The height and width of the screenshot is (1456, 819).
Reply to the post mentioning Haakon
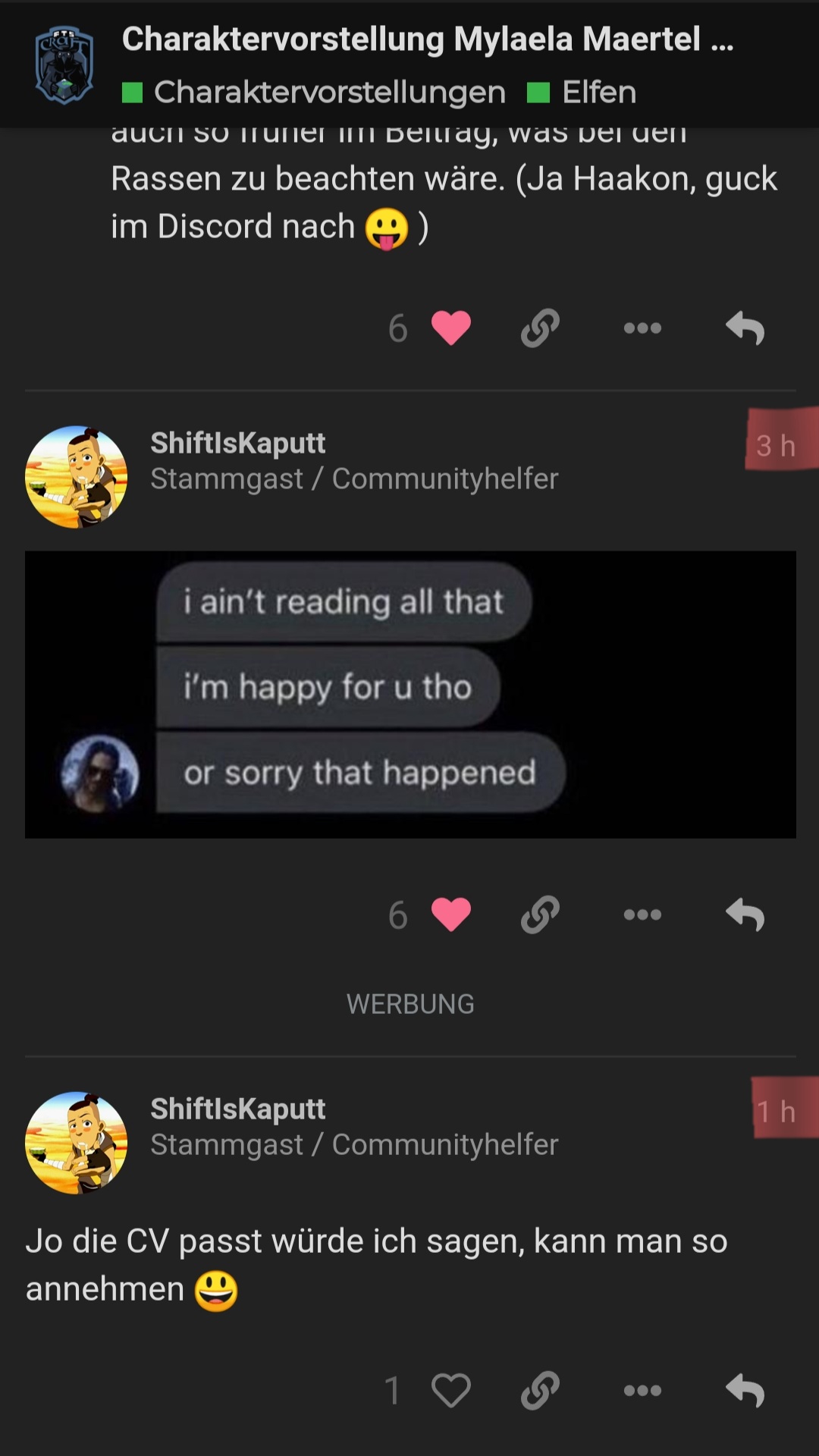click(745, 328)
